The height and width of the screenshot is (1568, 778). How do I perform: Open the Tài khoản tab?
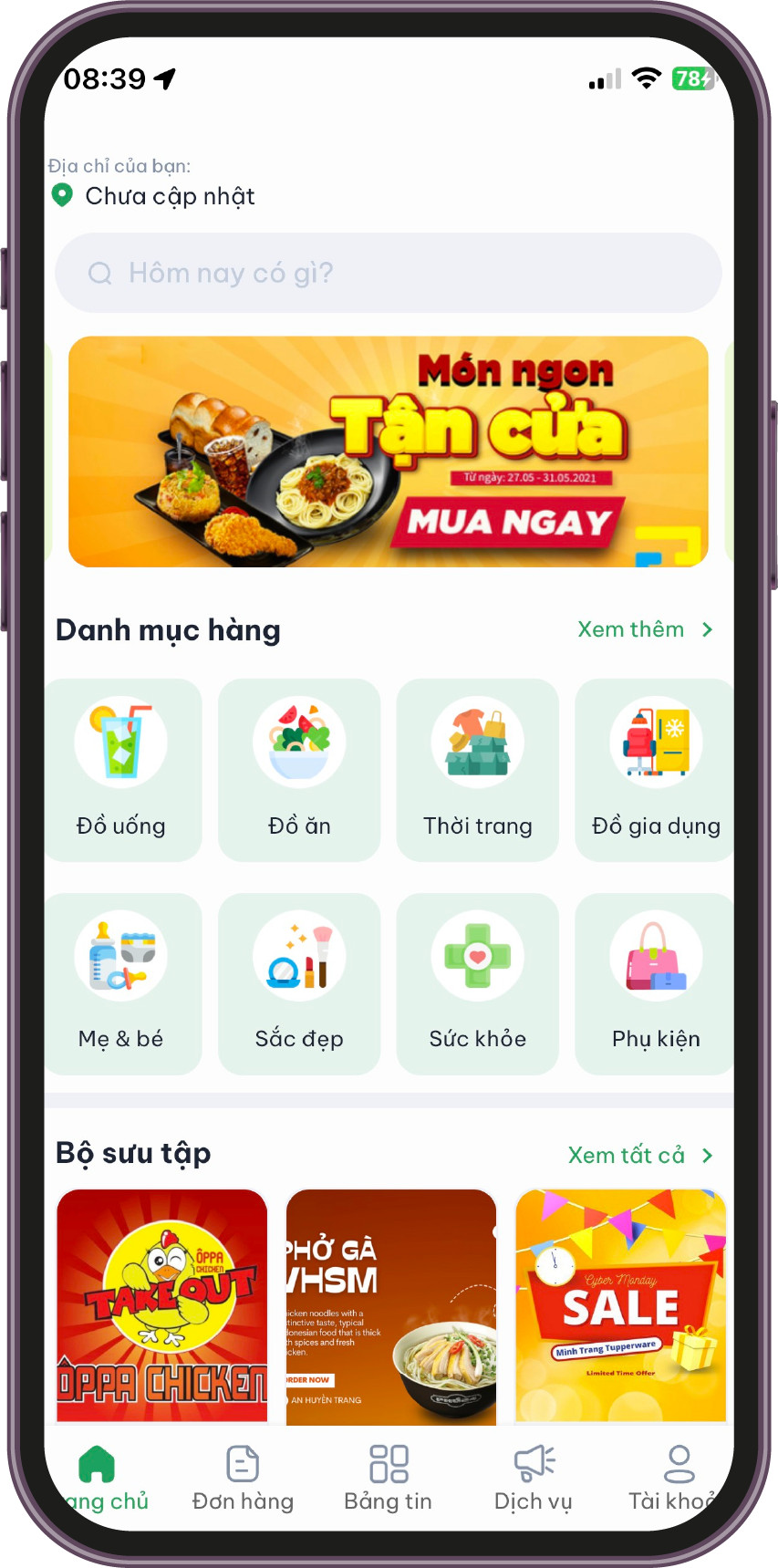[677, 1478]
